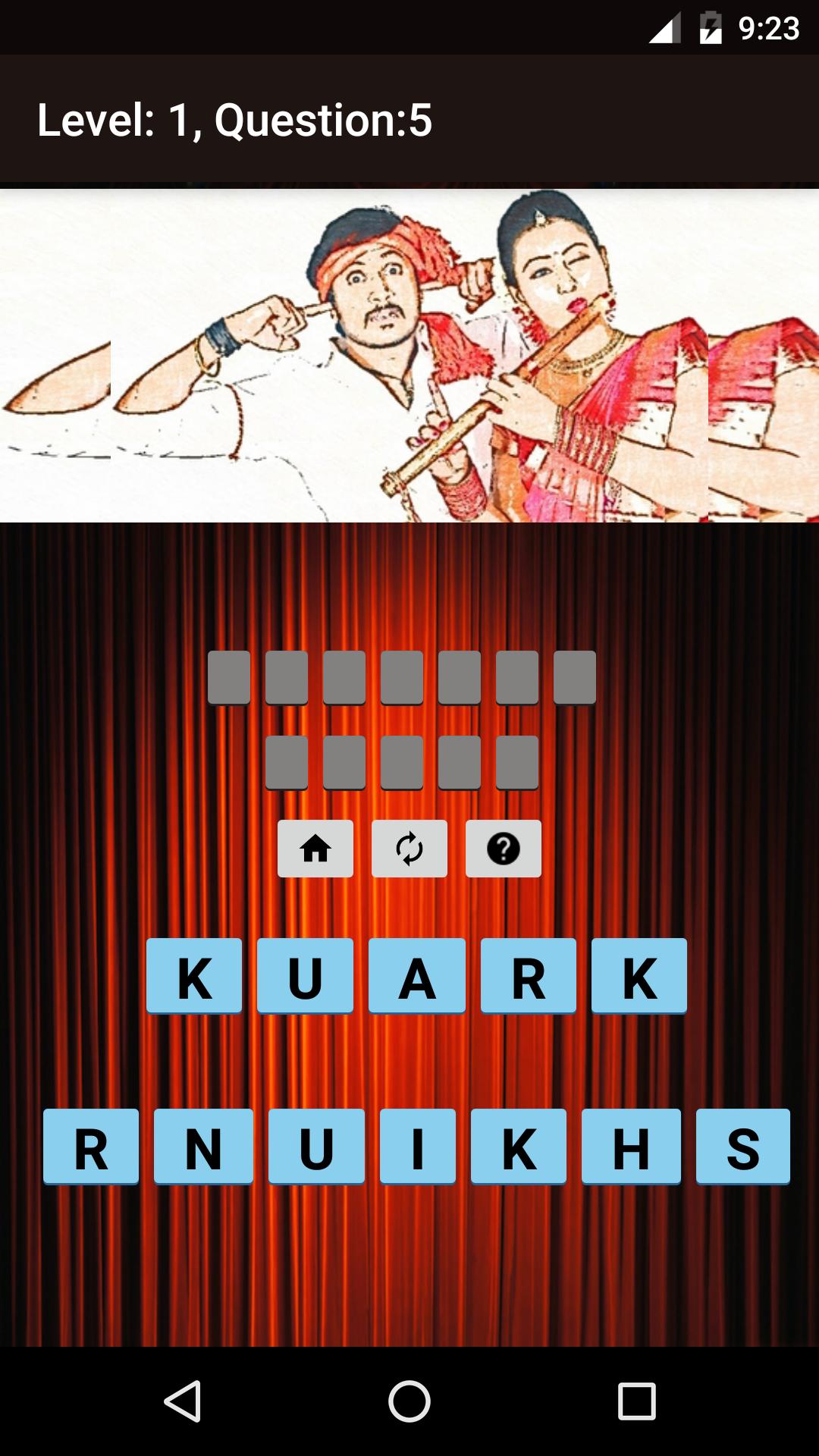Tap the letter H tile

pyautogui.click(x=631, y=1147)
